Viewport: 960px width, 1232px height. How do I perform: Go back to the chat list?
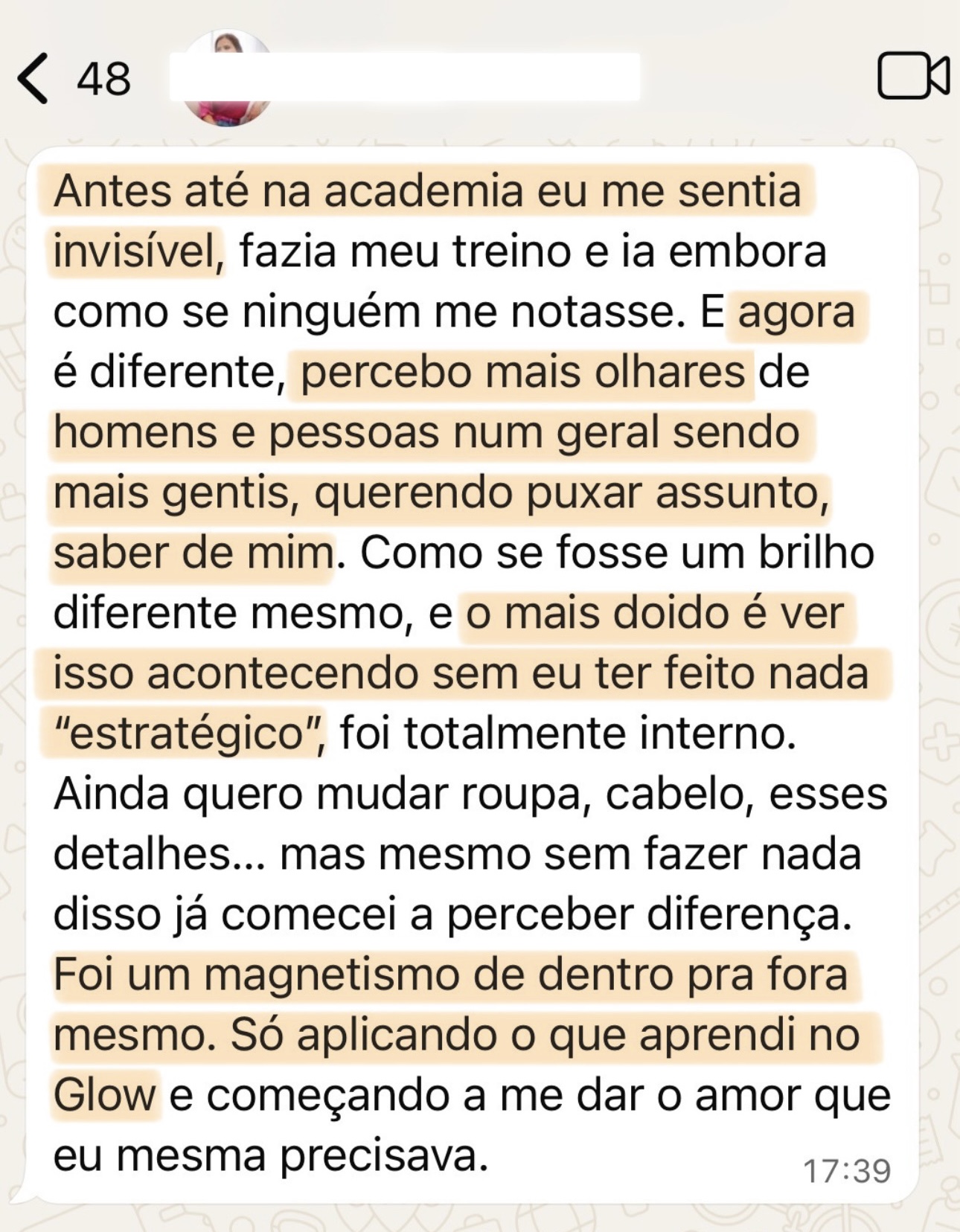[x=34, y=77]
